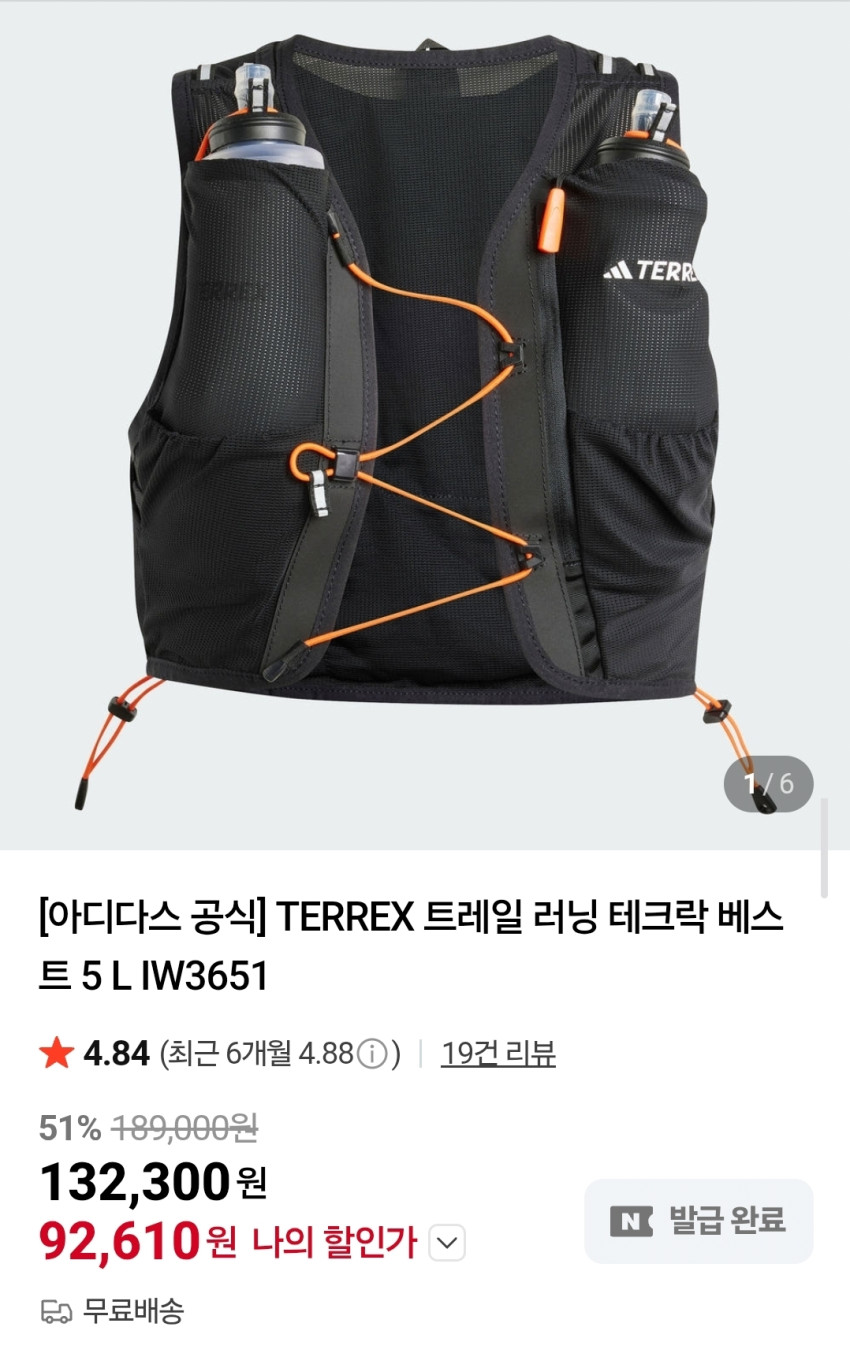This screenshot has height=1353, width=850.
Task: Open the 19건 리뷰 reviews link
Action: click(498, 1053)
